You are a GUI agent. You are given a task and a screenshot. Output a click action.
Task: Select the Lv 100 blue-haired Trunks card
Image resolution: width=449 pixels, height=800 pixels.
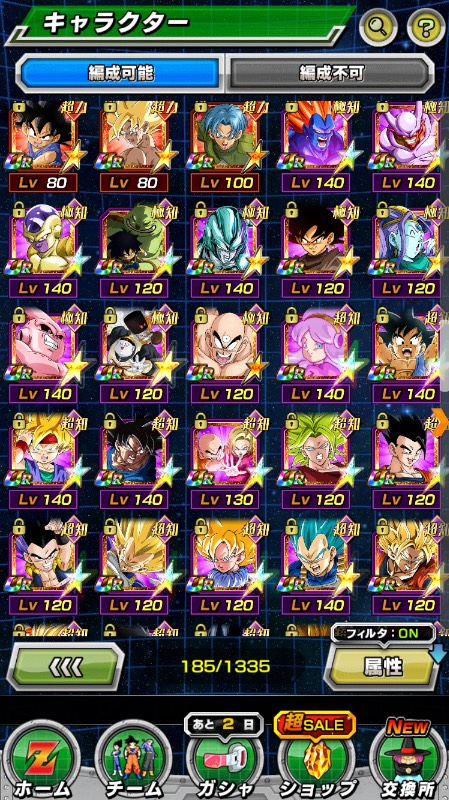224,146
